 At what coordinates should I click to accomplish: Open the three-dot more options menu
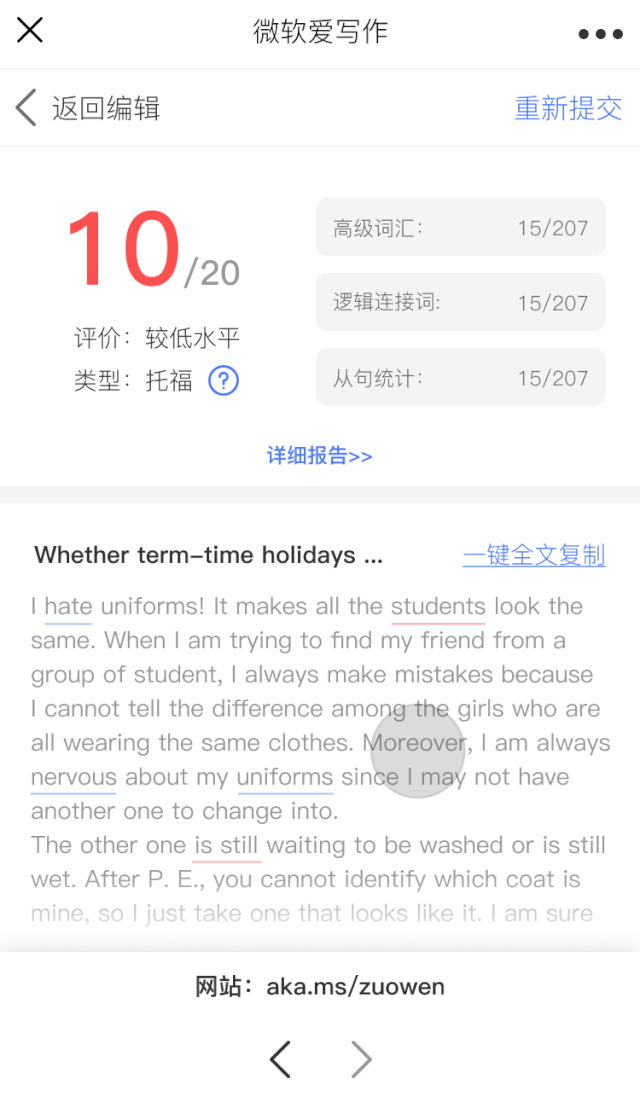pos(600,34)
